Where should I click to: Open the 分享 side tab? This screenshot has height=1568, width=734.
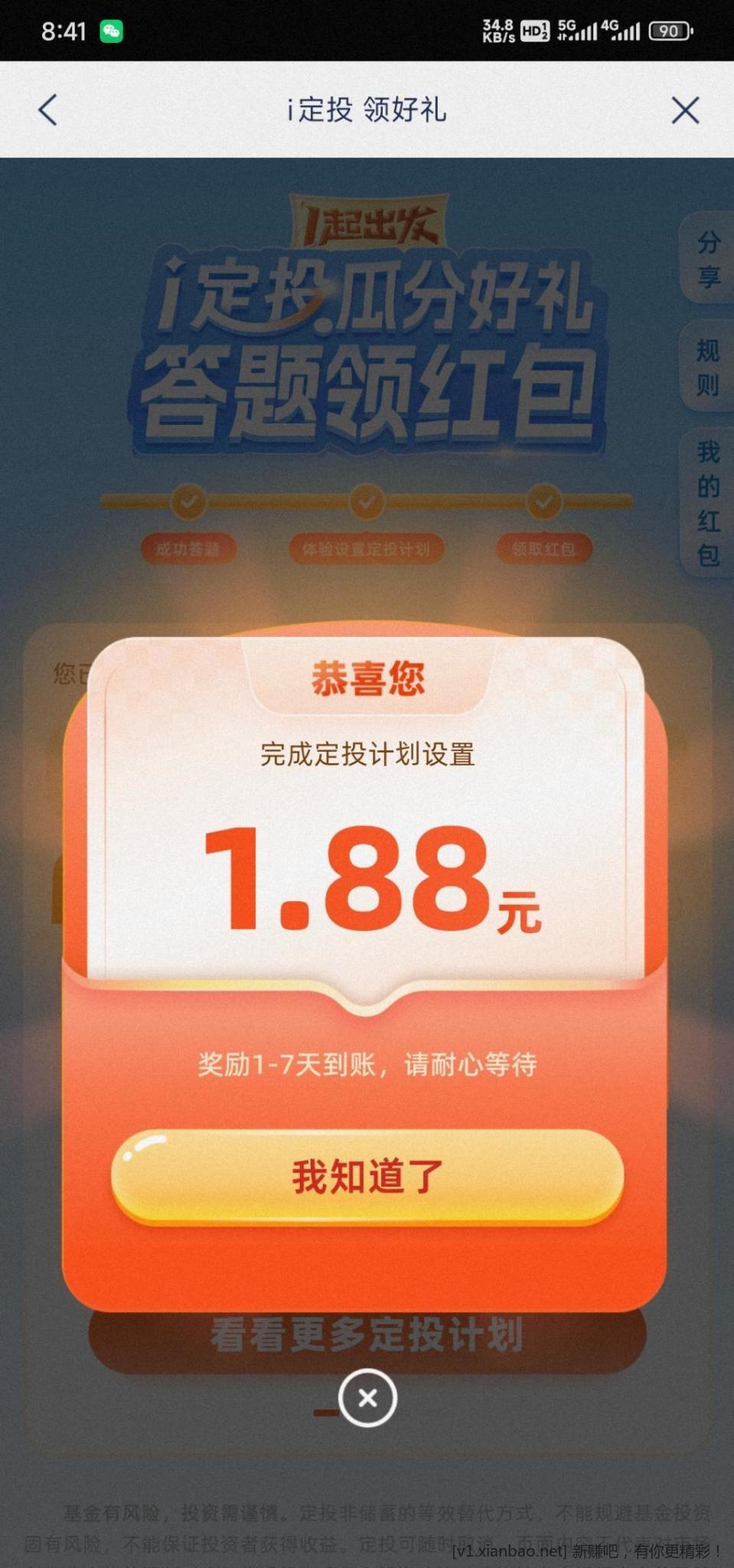(708, 259)
